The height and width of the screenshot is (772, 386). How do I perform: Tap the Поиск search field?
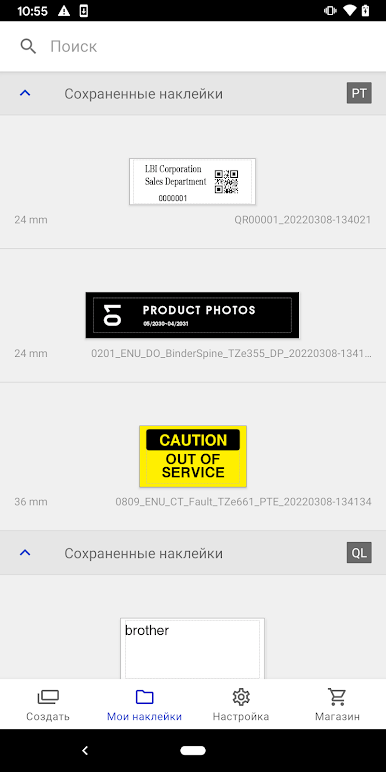pos(193,46)
